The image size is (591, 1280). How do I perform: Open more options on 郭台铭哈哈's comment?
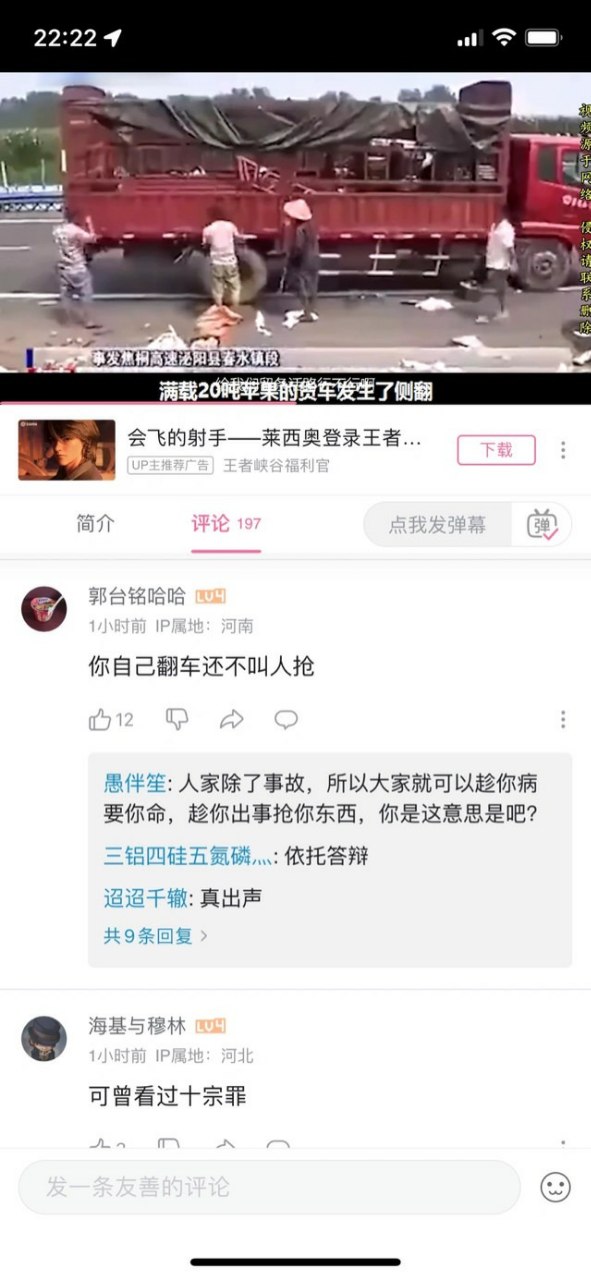pyautogui.click(x=563, y=719)
